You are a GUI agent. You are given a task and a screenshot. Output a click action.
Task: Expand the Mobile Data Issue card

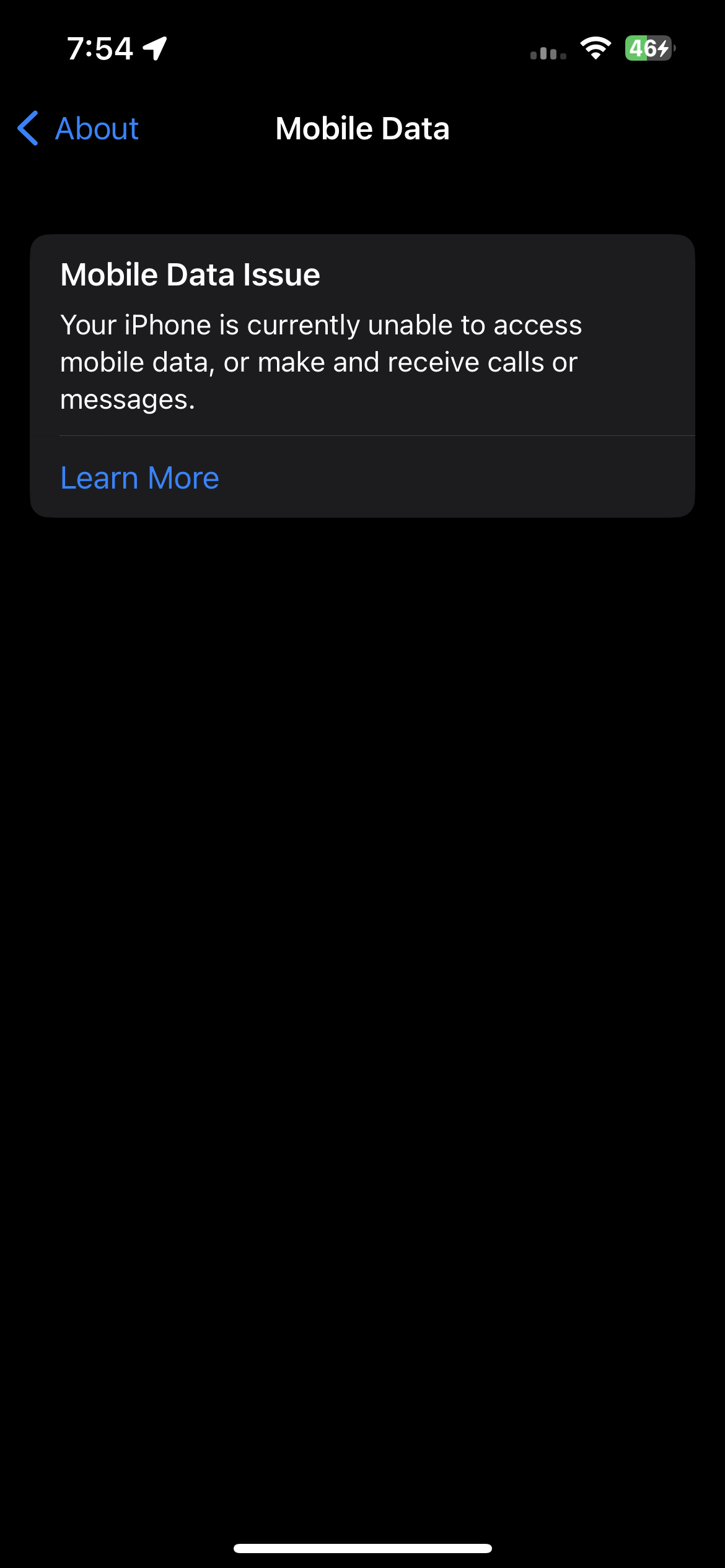tap(362, 372)
